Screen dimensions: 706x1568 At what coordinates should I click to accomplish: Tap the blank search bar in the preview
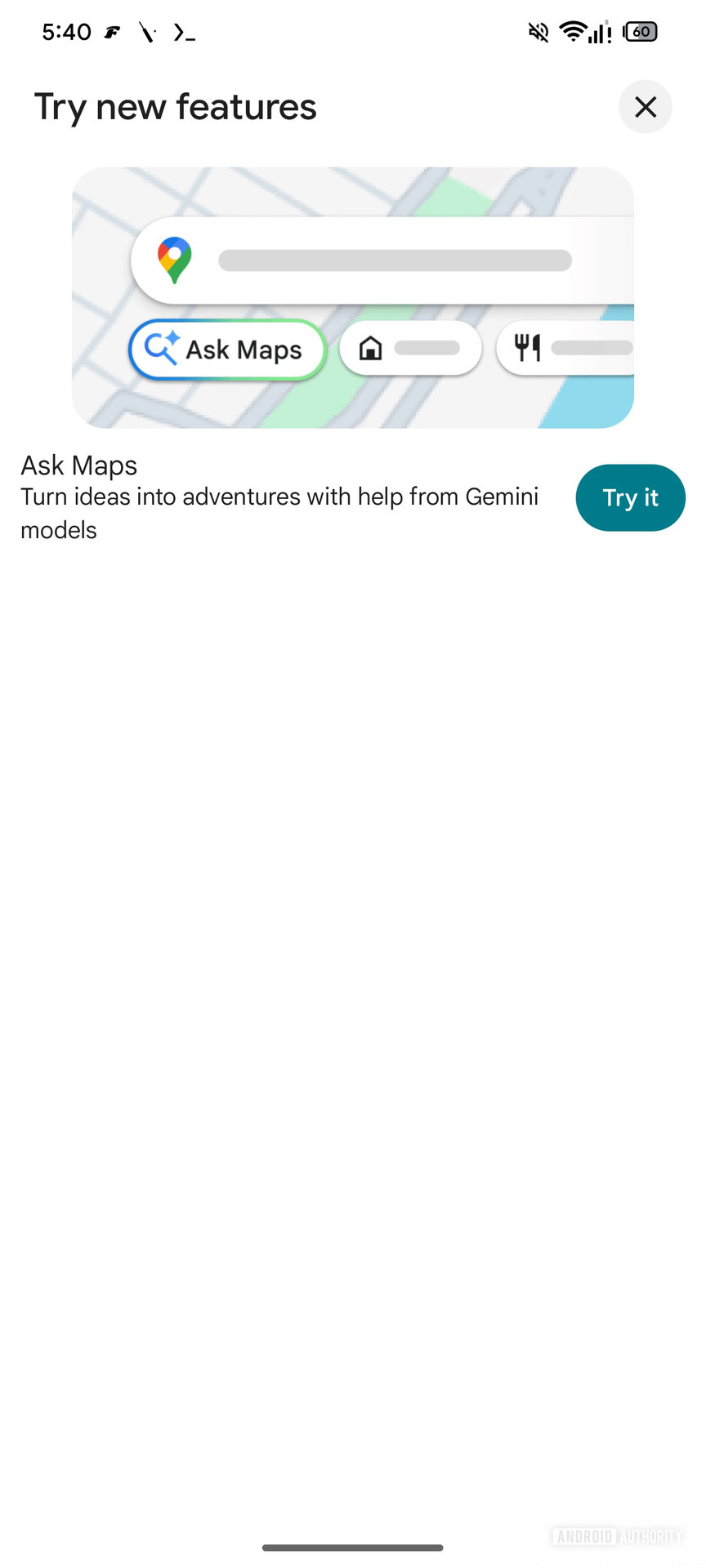tap(395, 260)
